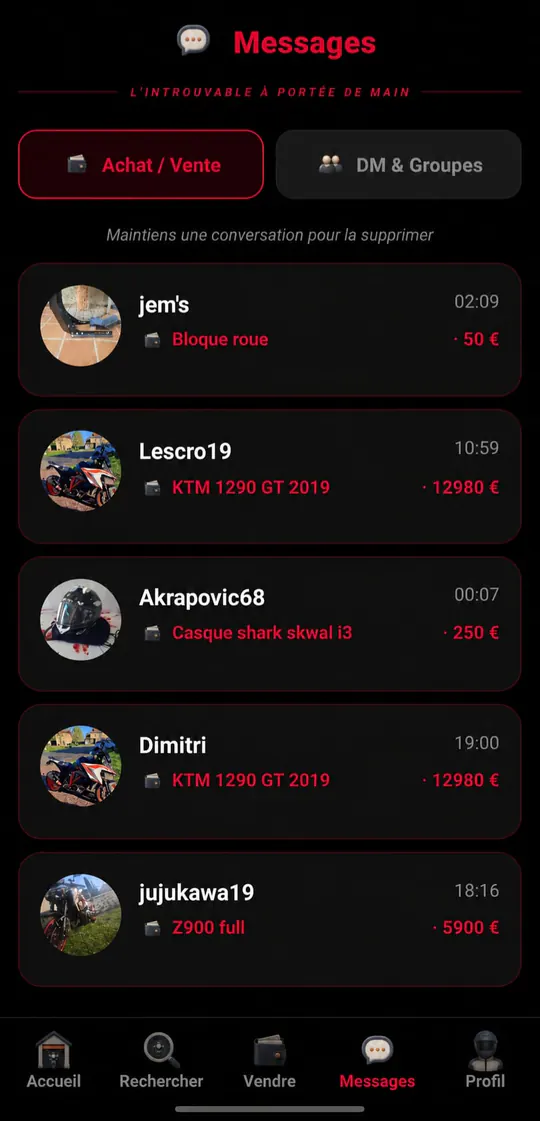Tap the Messages bottom tab
The image size is (540, 1121).
(x=378, y=1060)
